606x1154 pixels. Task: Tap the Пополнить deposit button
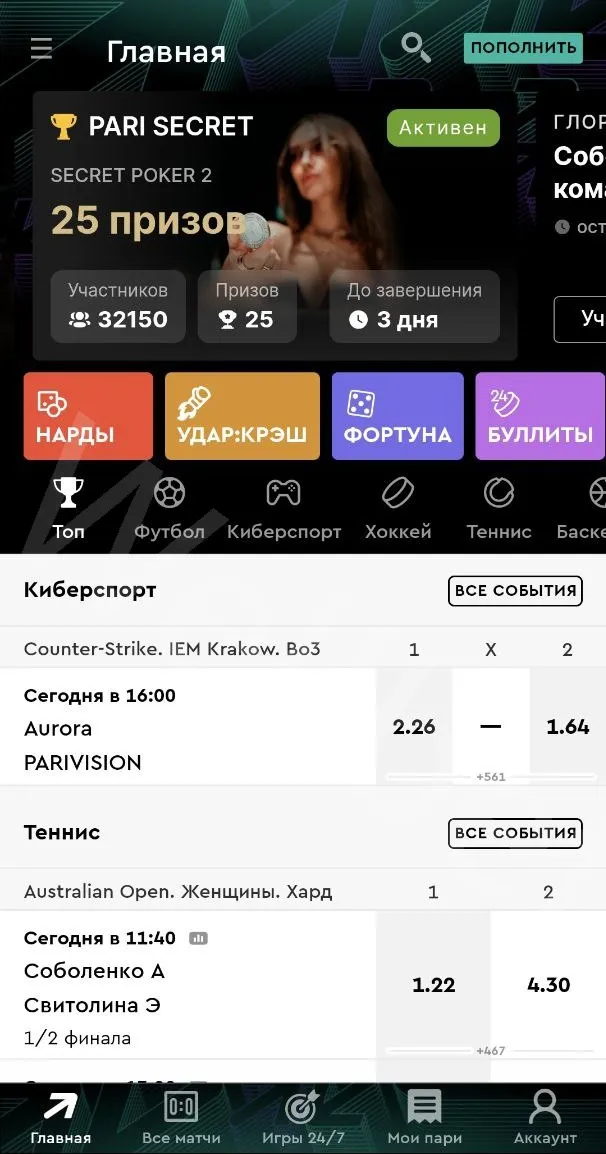[x=522, y=47]
